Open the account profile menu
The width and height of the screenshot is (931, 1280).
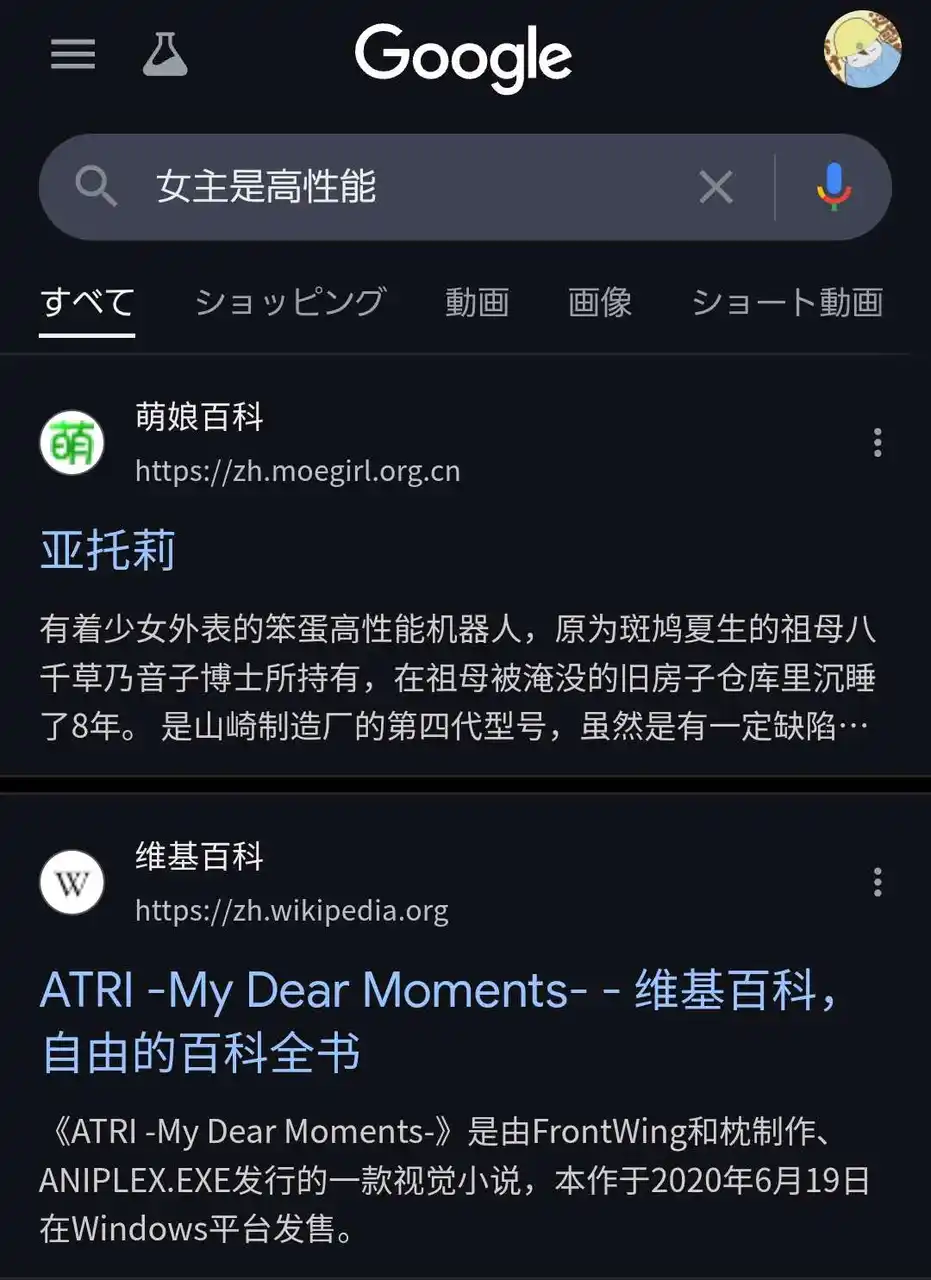pyautogui.click(x=862, y=55)
